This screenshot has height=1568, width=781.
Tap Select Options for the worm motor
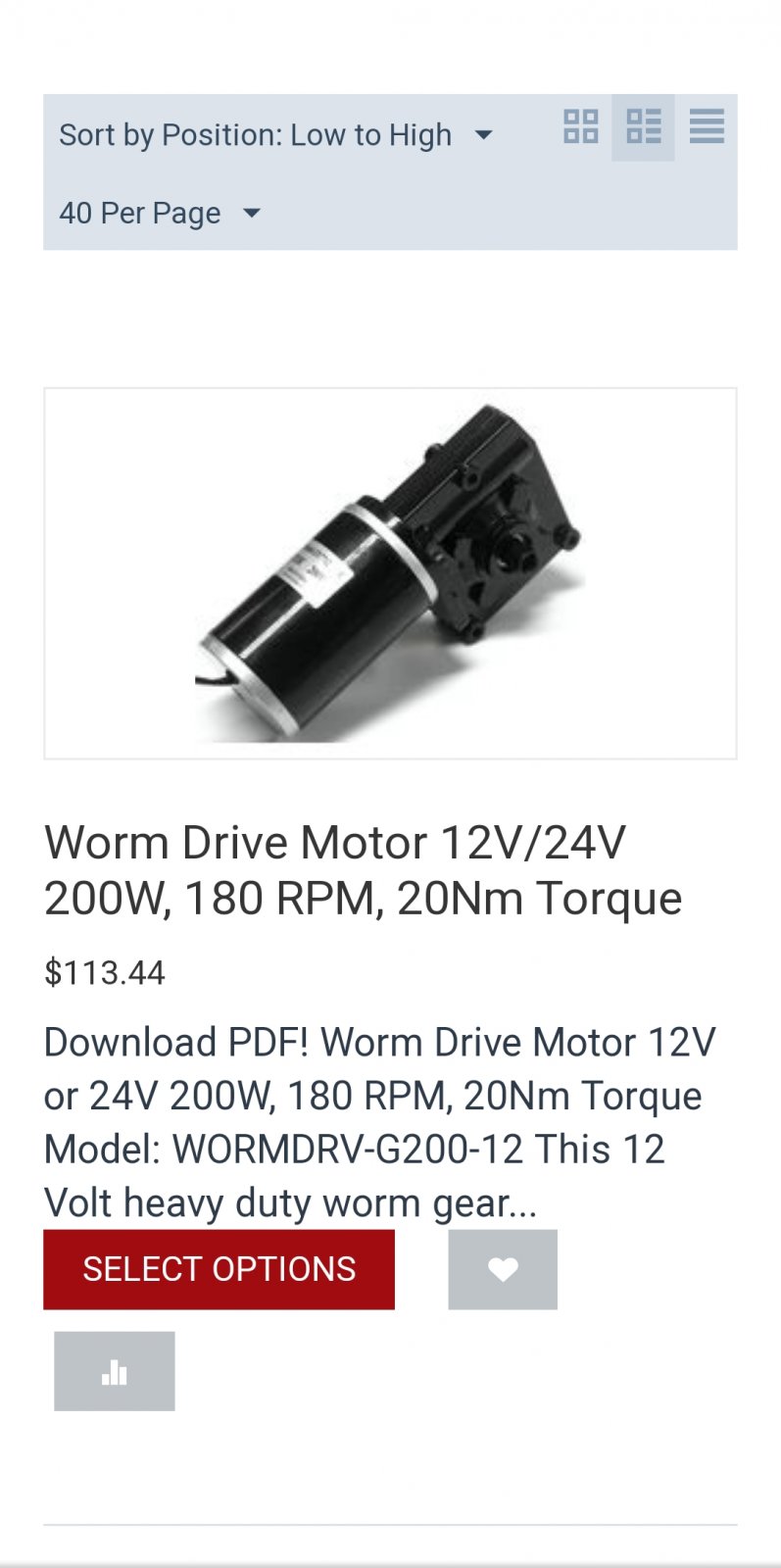pyautogui.click(x=220, y=1269)
